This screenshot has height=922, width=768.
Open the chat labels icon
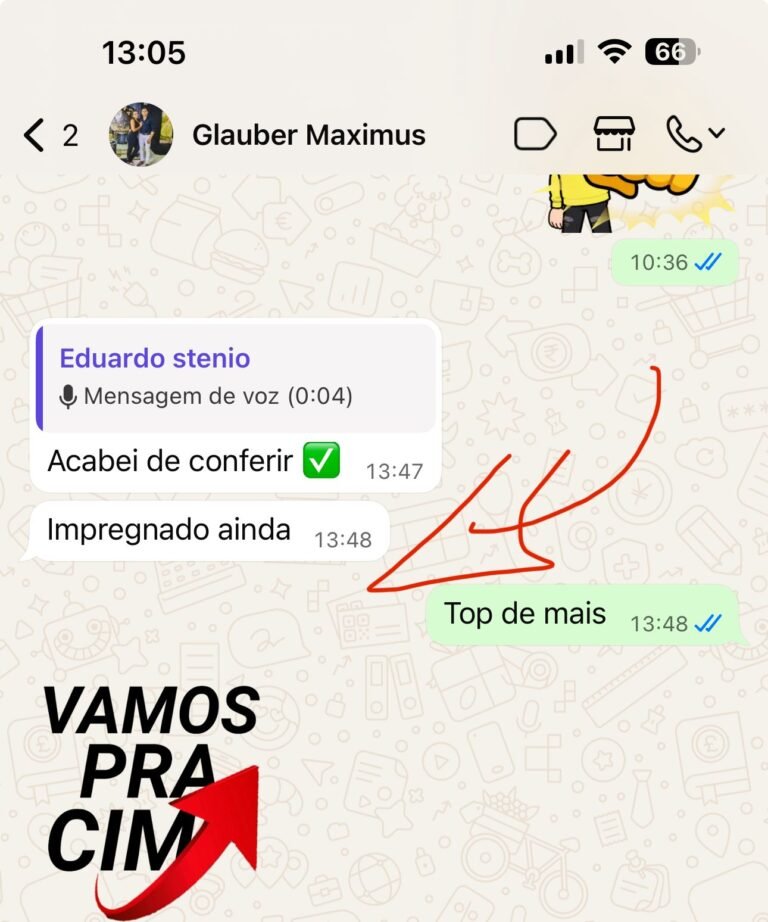pos(535,135)
